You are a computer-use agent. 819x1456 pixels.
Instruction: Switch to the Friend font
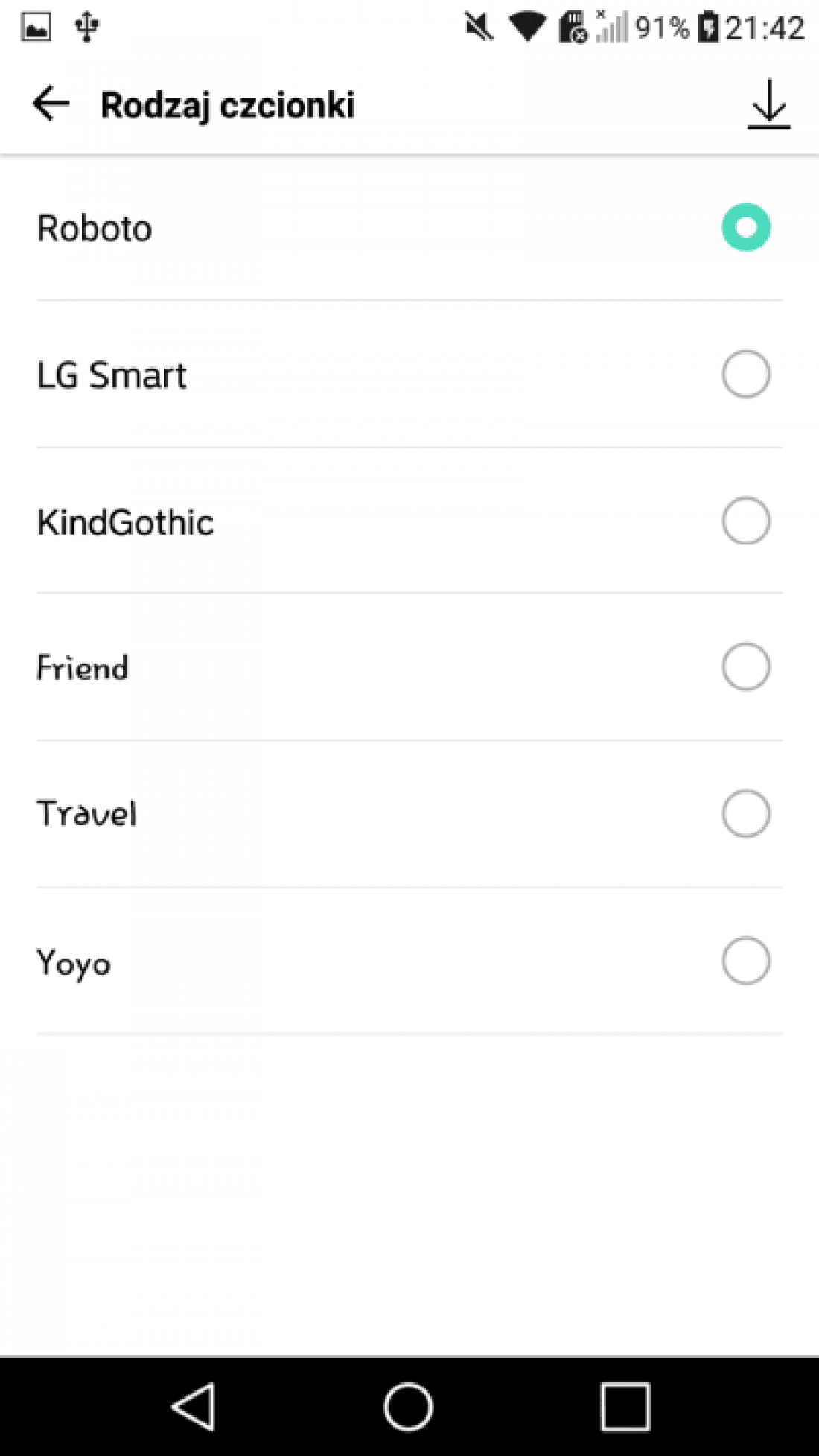coord(745,667)
